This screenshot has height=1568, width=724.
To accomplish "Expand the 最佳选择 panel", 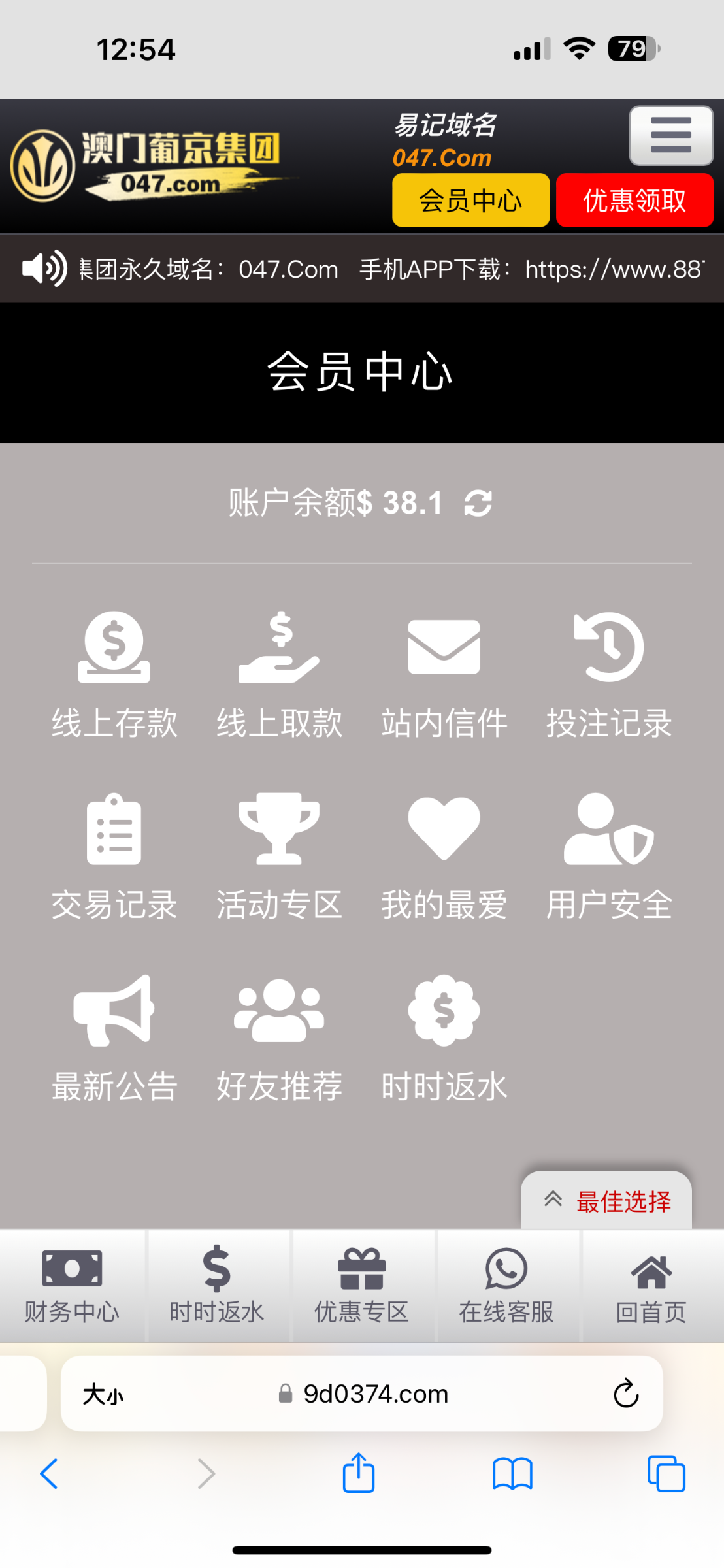I will click(606, 1201).
